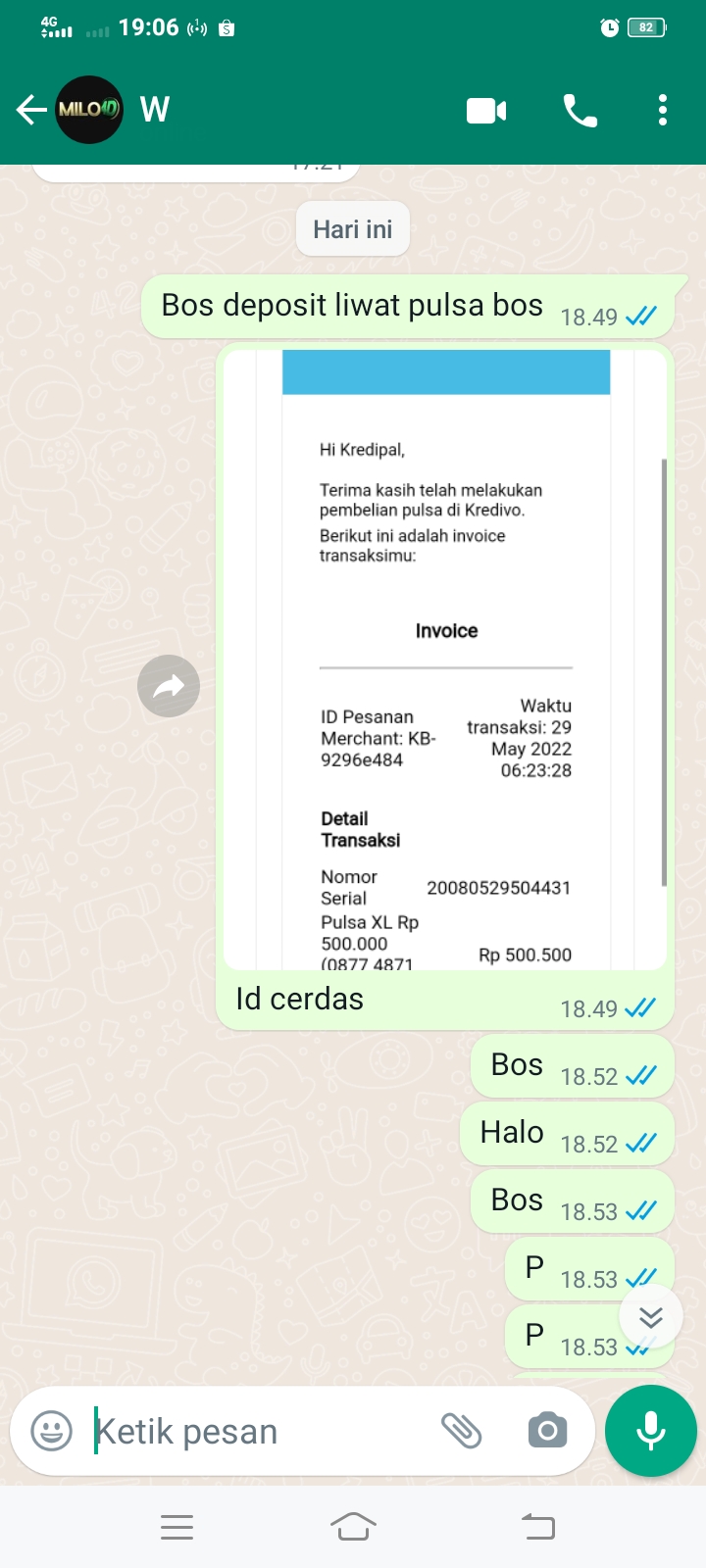Open the overflow menu
Screen dimensions: 706x1568
pos(663,111)
